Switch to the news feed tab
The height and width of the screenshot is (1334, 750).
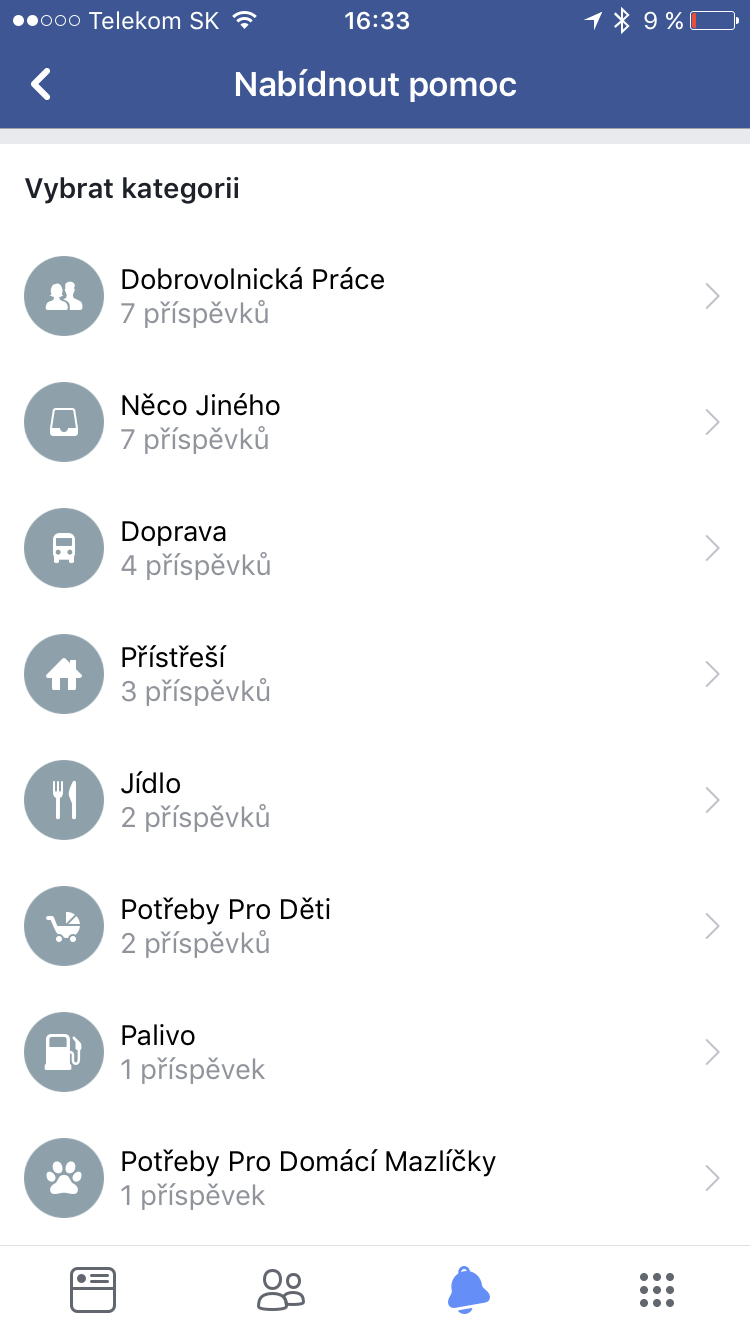click(x=93, y=1290)
